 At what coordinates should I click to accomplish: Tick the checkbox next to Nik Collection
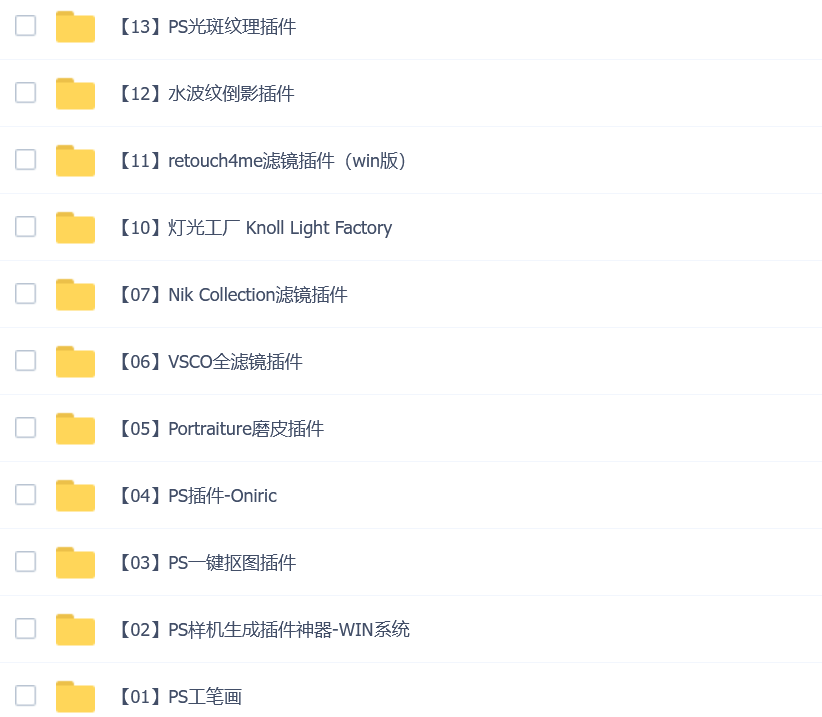[x=26, y=294]
